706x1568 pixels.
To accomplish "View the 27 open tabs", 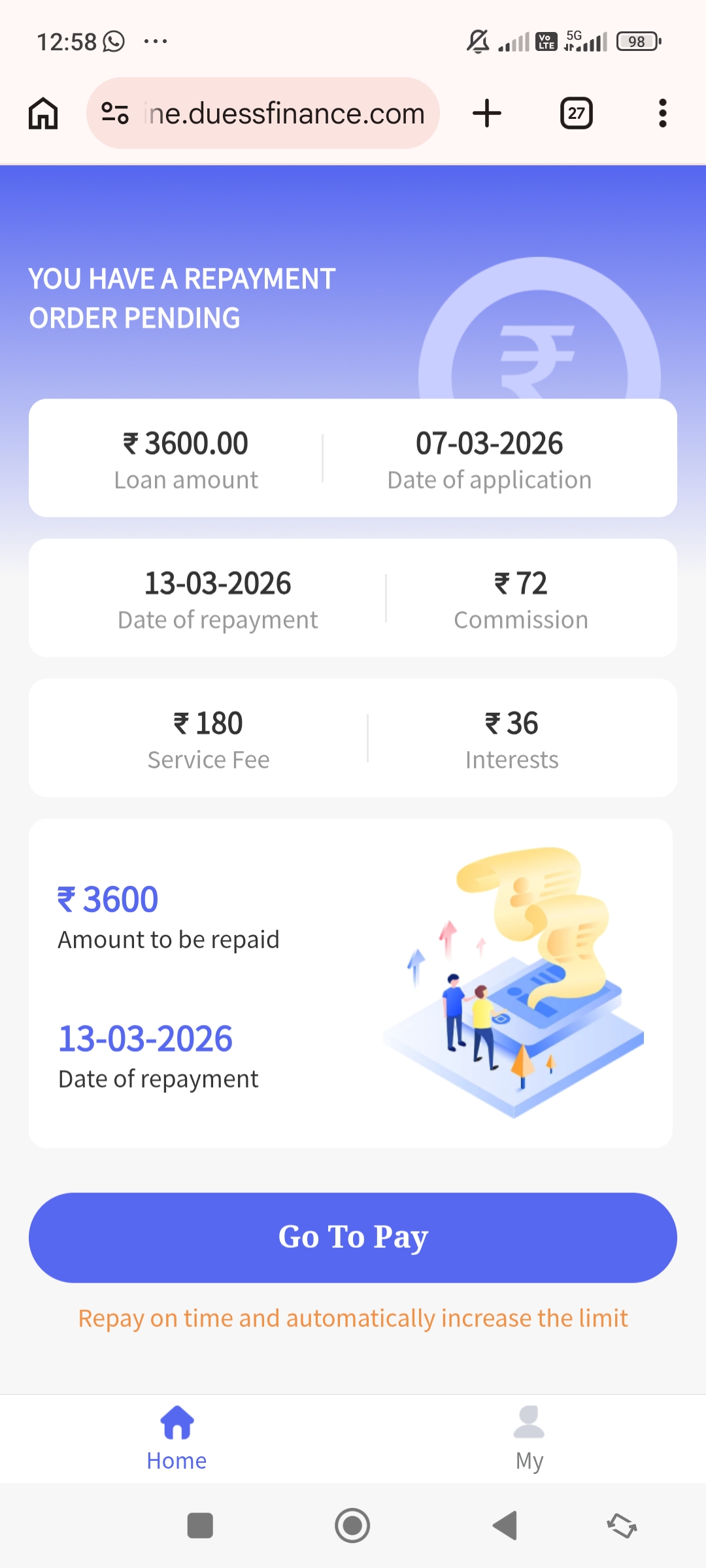I will click(576, 114).
